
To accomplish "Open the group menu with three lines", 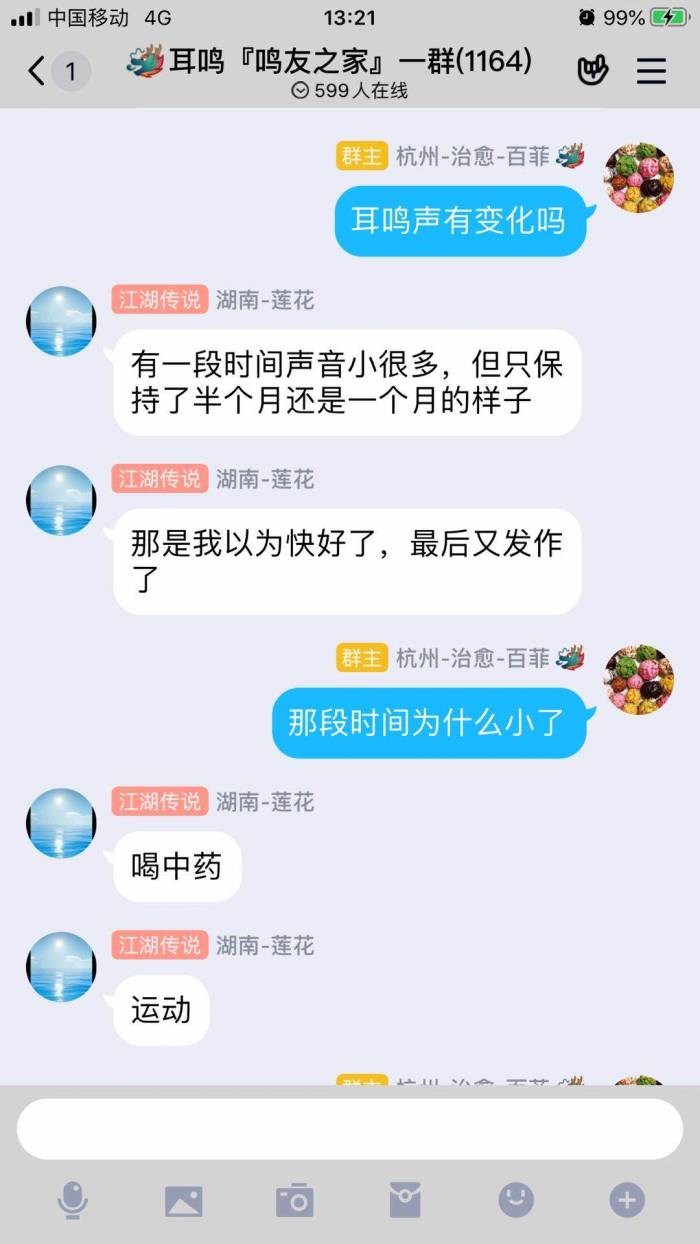I will pyautogui.click(x=651, y=71).
